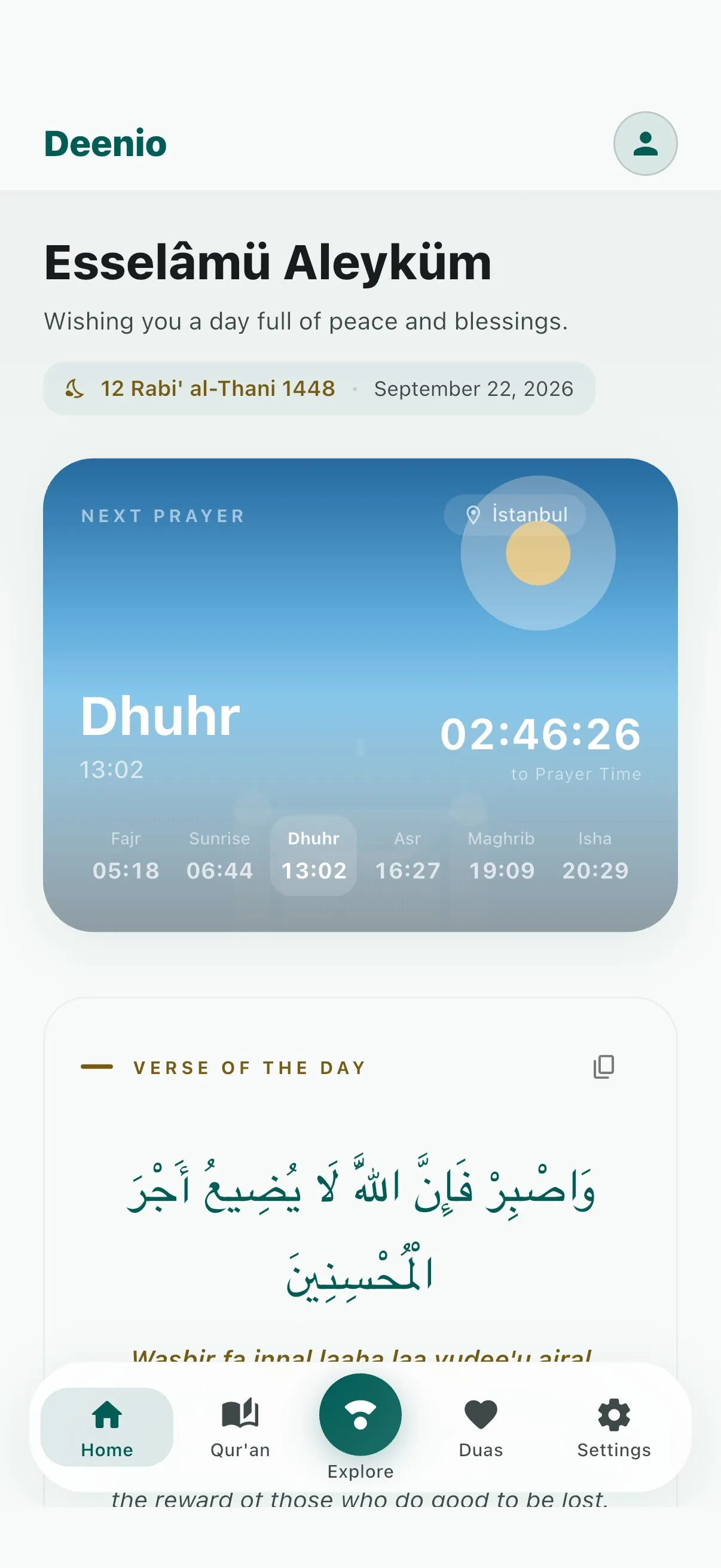This screenshot has height=1568, width=721.
Task: Tap the Hijri date chip
Action: point(319,388)
